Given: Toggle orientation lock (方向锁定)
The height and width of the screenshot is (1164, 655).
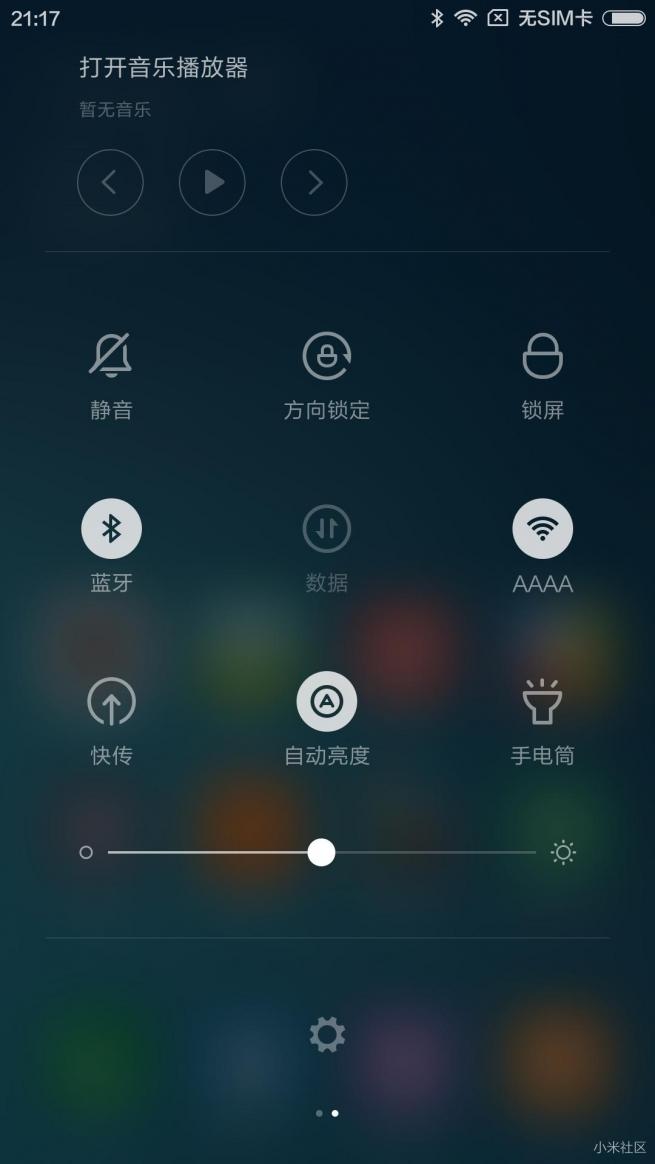Looking at the screenshot, I should pyautogui.click(x=327, y=357).
